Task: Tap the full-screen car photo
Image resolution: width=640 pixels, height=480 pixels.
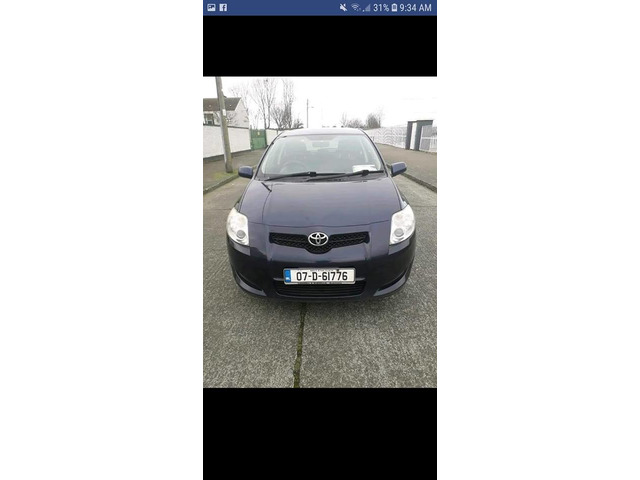Action: [320, 232]
